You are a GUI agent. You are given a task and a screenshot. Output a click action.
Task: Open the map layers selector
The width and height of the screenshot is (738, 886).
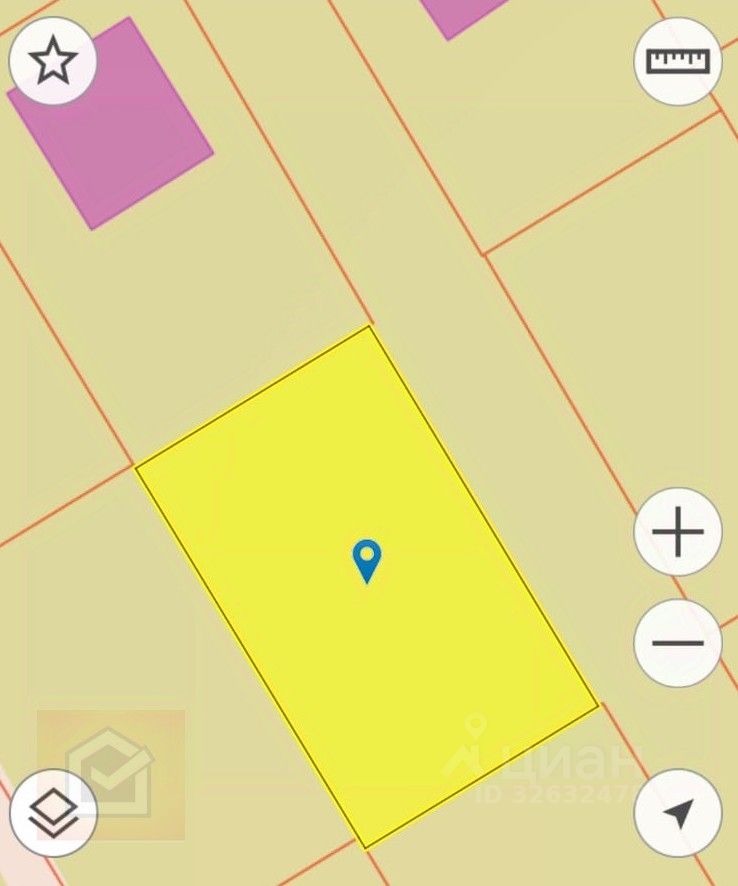coord(52,813)
